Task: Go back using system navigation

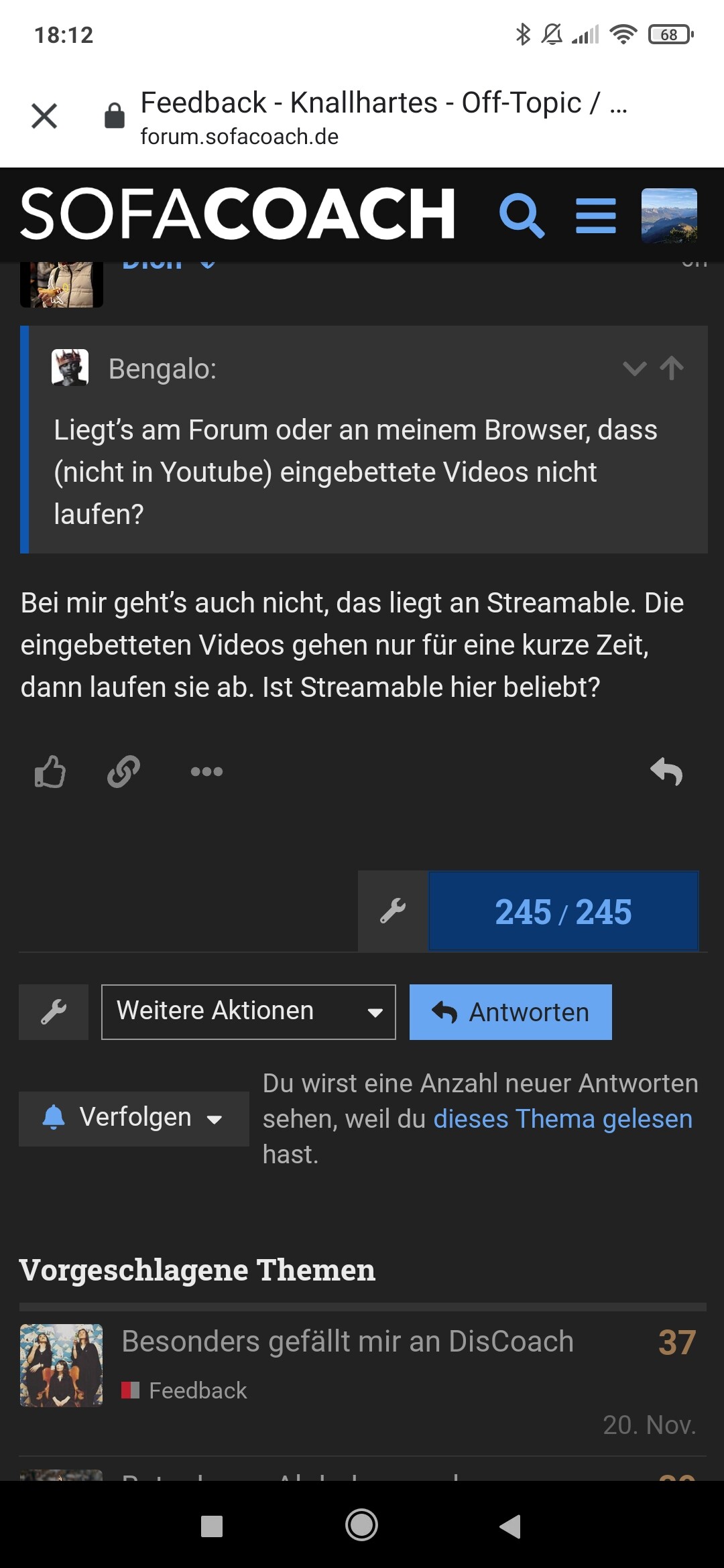Action: pyautogui.click(x=510, y=1526)
